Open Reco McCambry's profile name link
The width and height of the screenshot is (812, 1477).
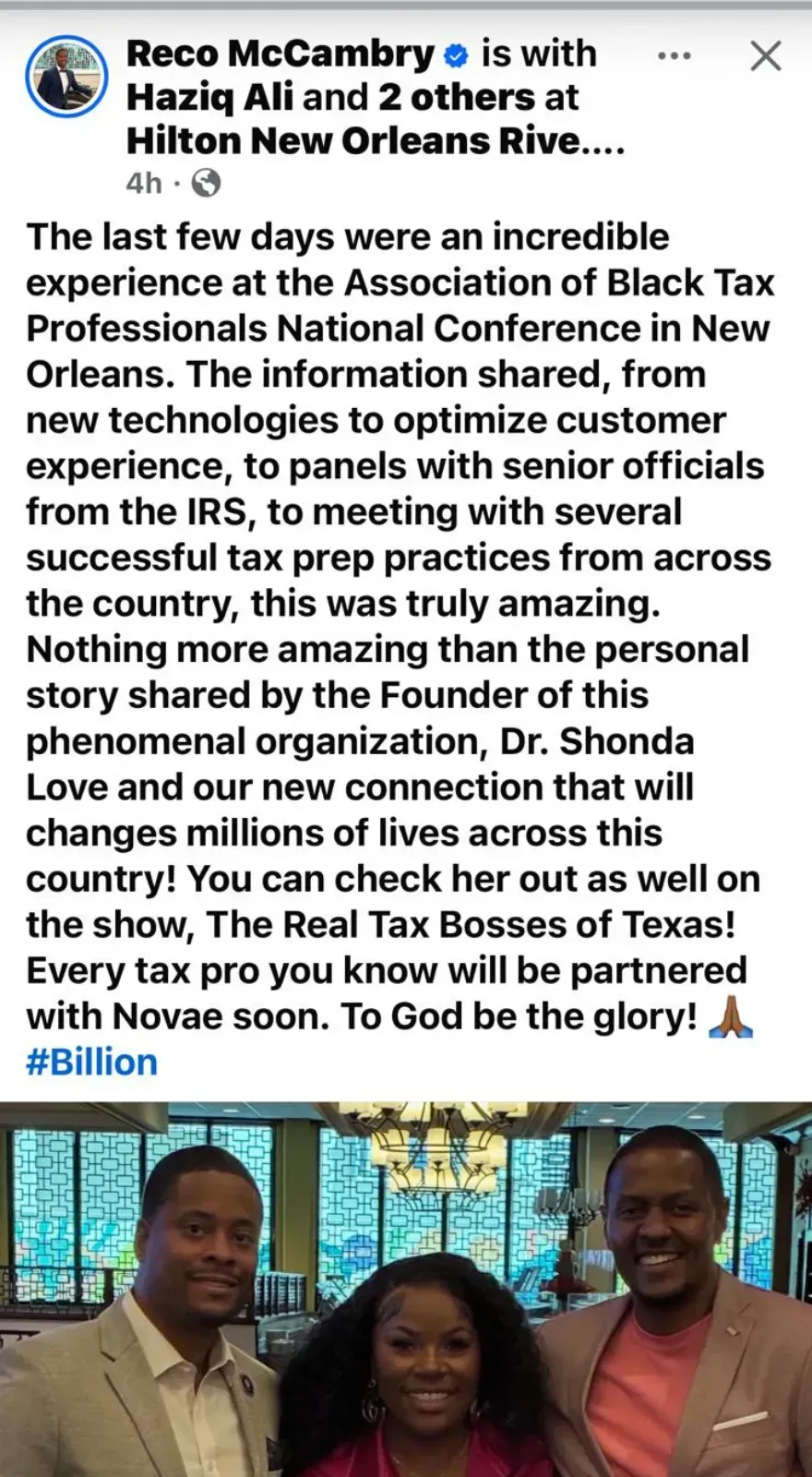[x=281, y=54]
